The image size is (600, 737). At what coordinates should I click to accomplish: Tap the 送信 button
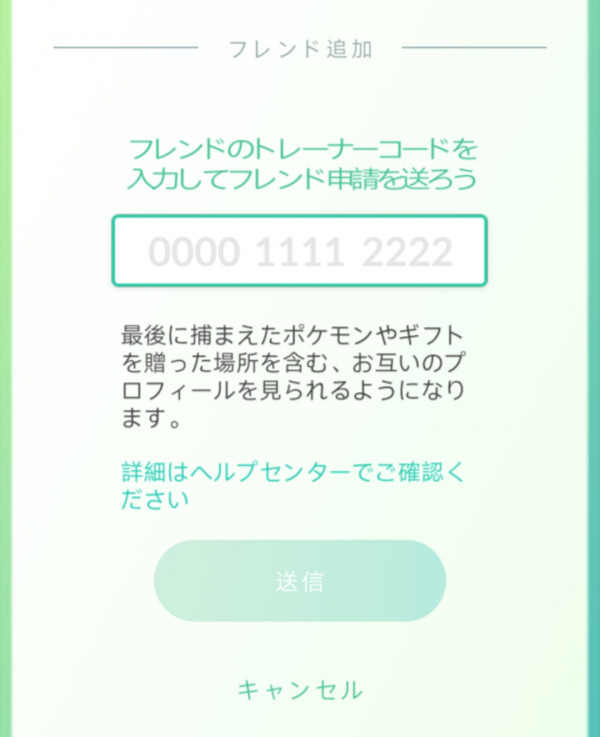(299, 581)
